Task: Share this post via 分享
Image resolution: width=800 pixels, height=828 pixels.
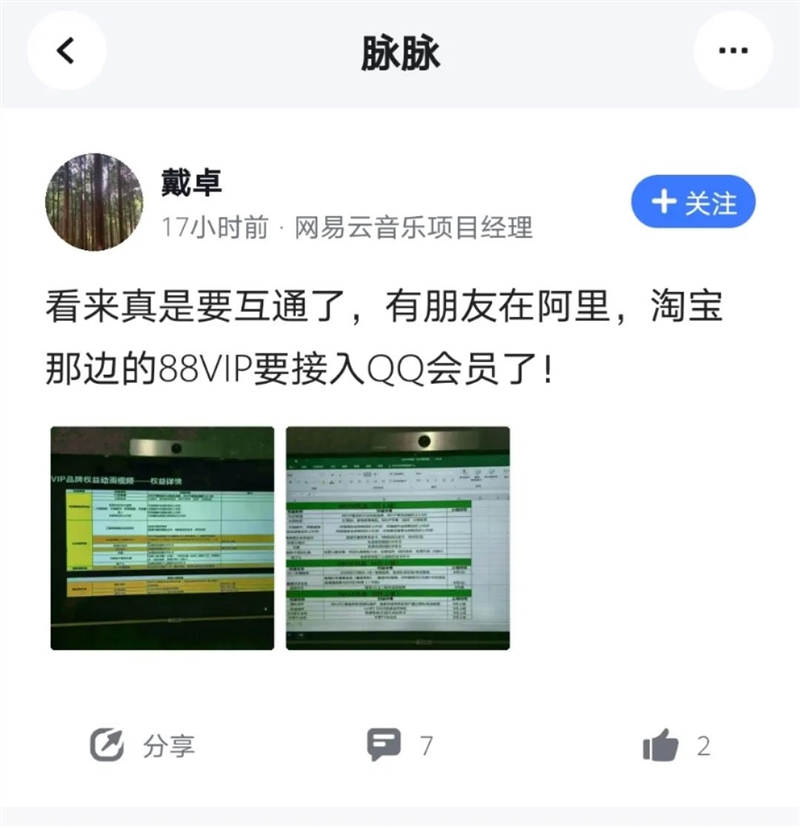Action: (x=142, y=745)
